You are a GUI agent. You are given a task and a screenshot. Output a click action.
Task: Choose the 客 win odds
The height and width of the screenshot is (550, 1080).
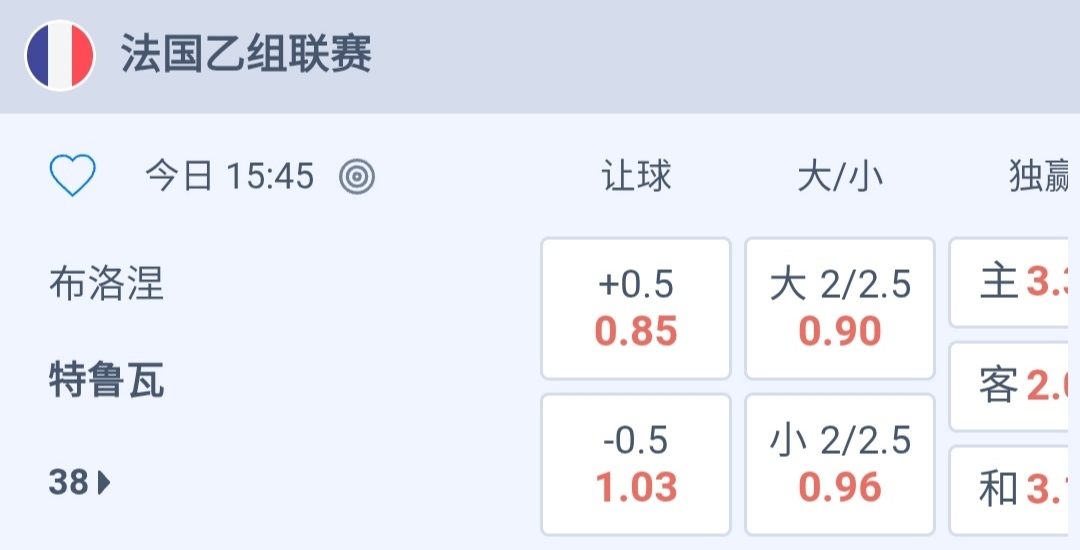tap(1014, 386)
